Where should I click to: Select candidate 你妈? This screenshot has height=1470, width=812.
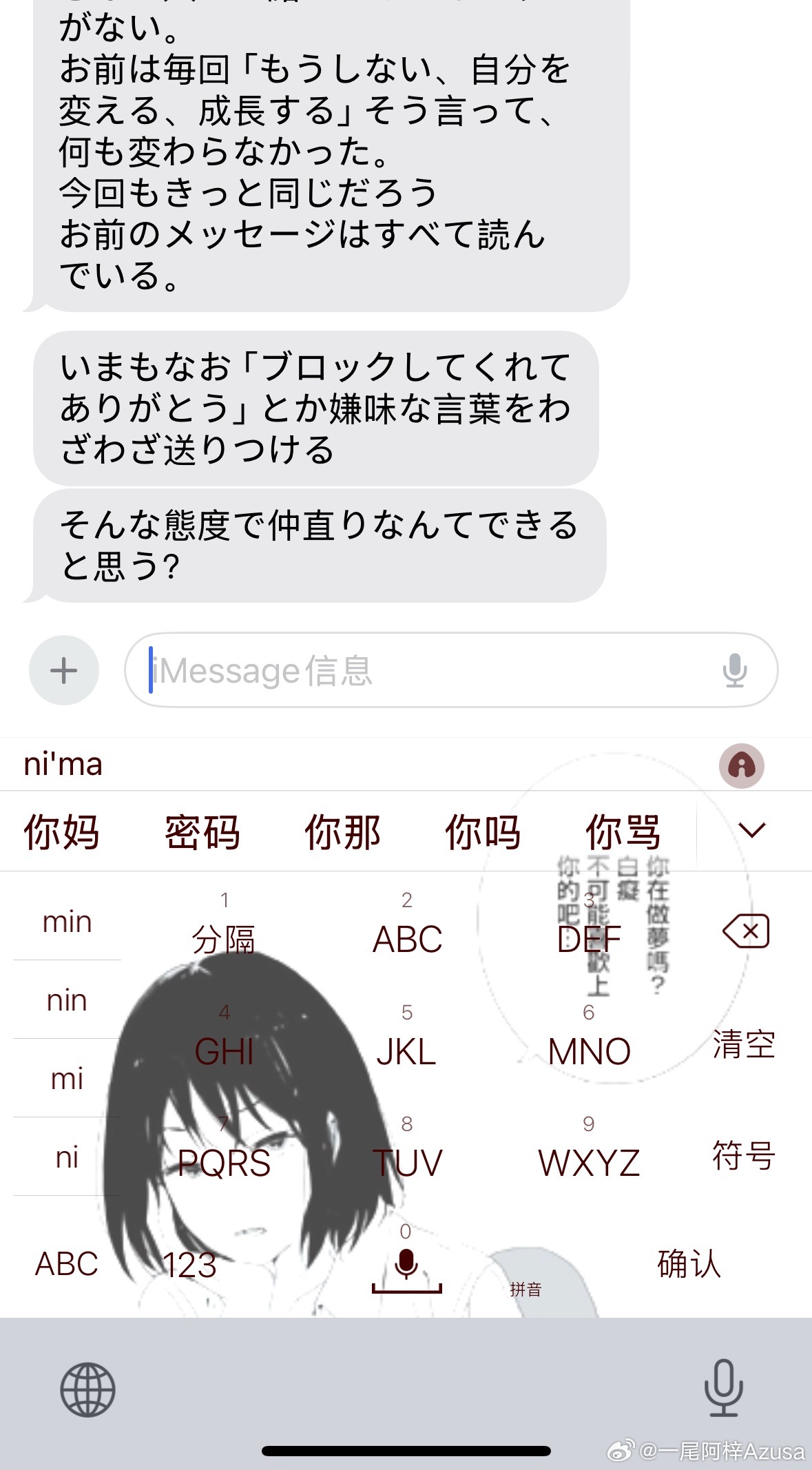62,832
